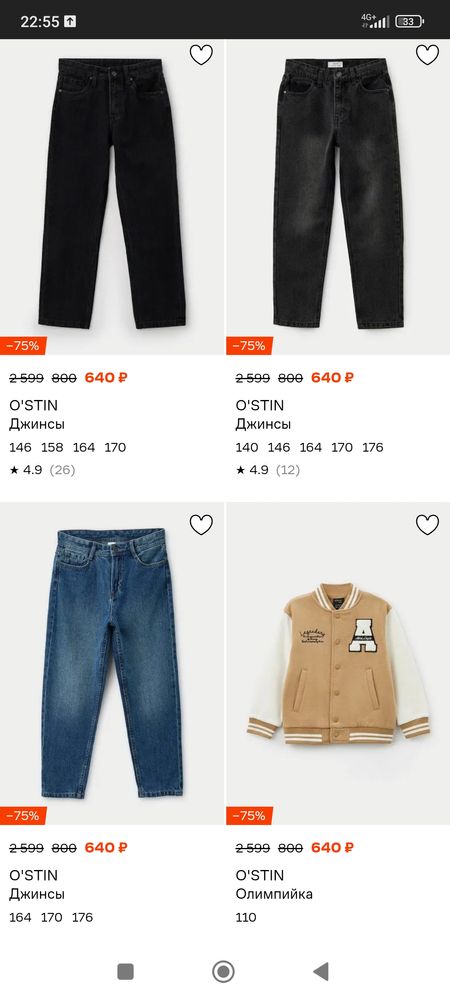Image resolution: width=450 pixels, height=1000 pixels.
Task: Like the blue jeans with the heart
Action: 201,525
